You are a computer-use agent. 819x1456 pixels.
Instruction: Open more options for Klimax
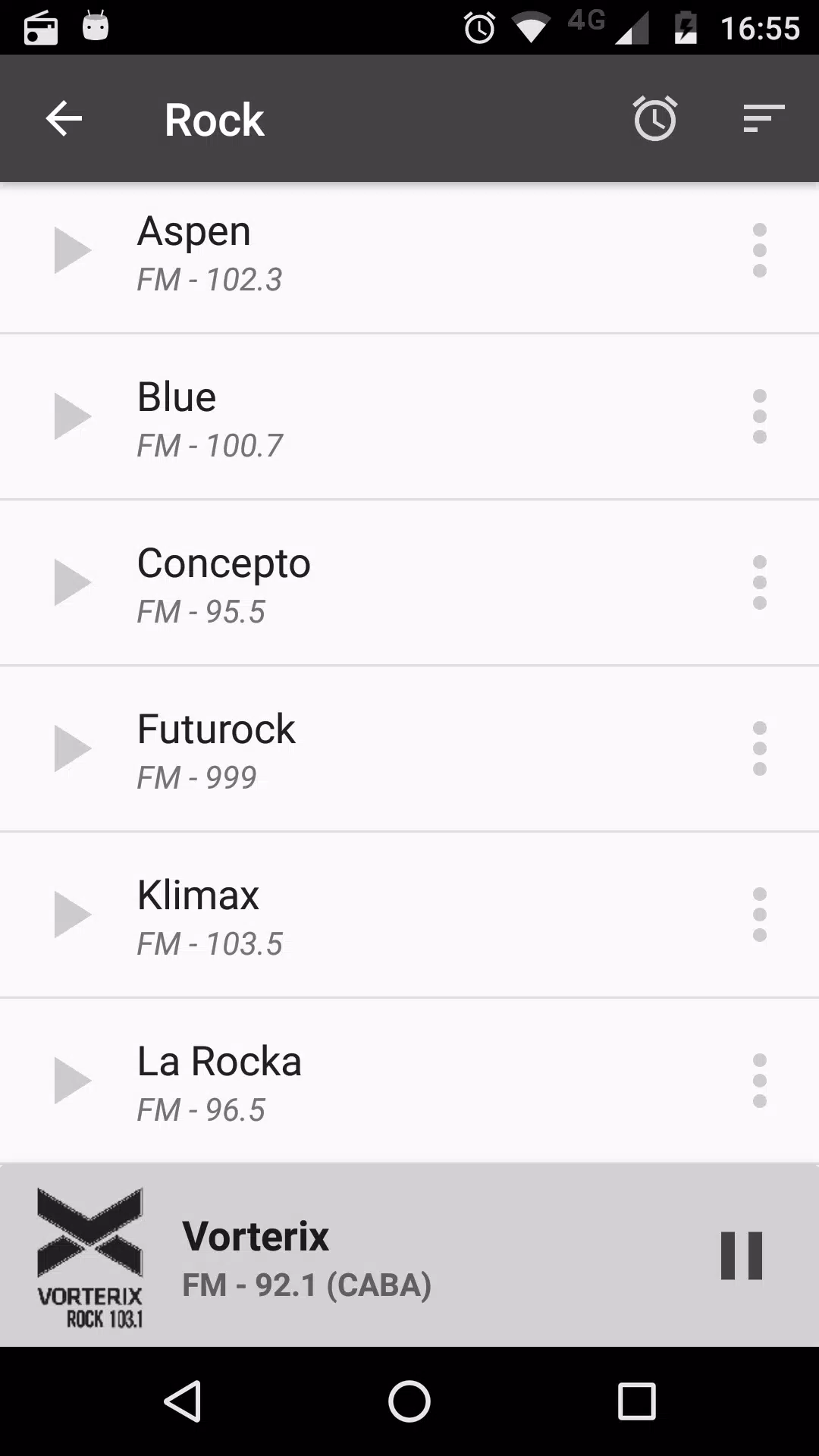click(x=760, y=915)
